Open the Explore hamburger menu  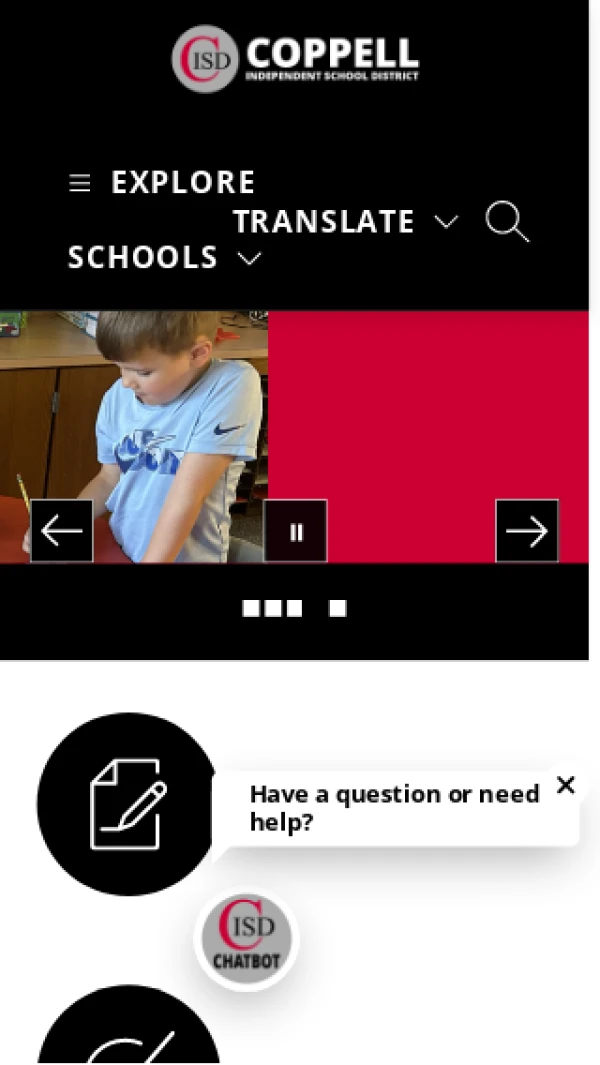point(162,183)
